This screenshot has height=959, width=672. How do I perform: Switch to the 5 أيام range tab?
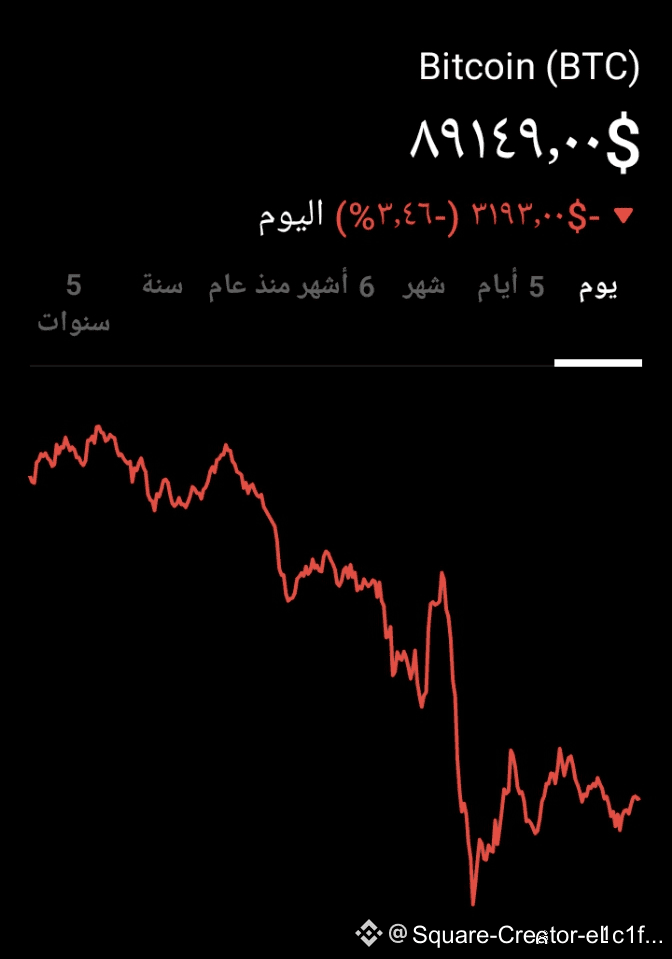pyautogui.click(x=510, y=288)
